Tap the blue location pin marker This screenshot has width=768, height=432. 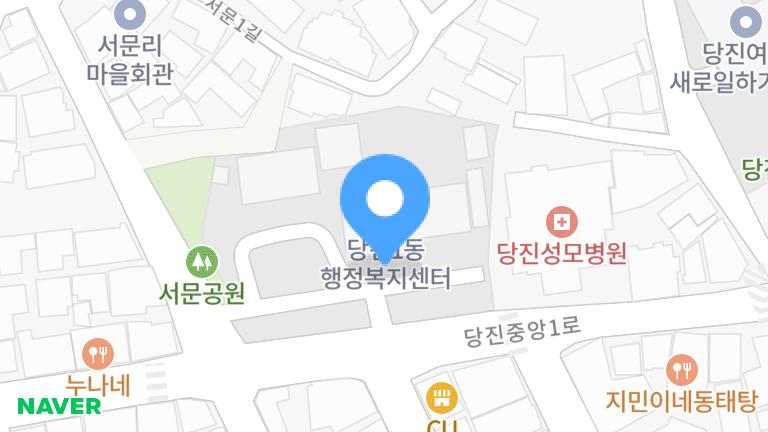click(x=385, y=200)
